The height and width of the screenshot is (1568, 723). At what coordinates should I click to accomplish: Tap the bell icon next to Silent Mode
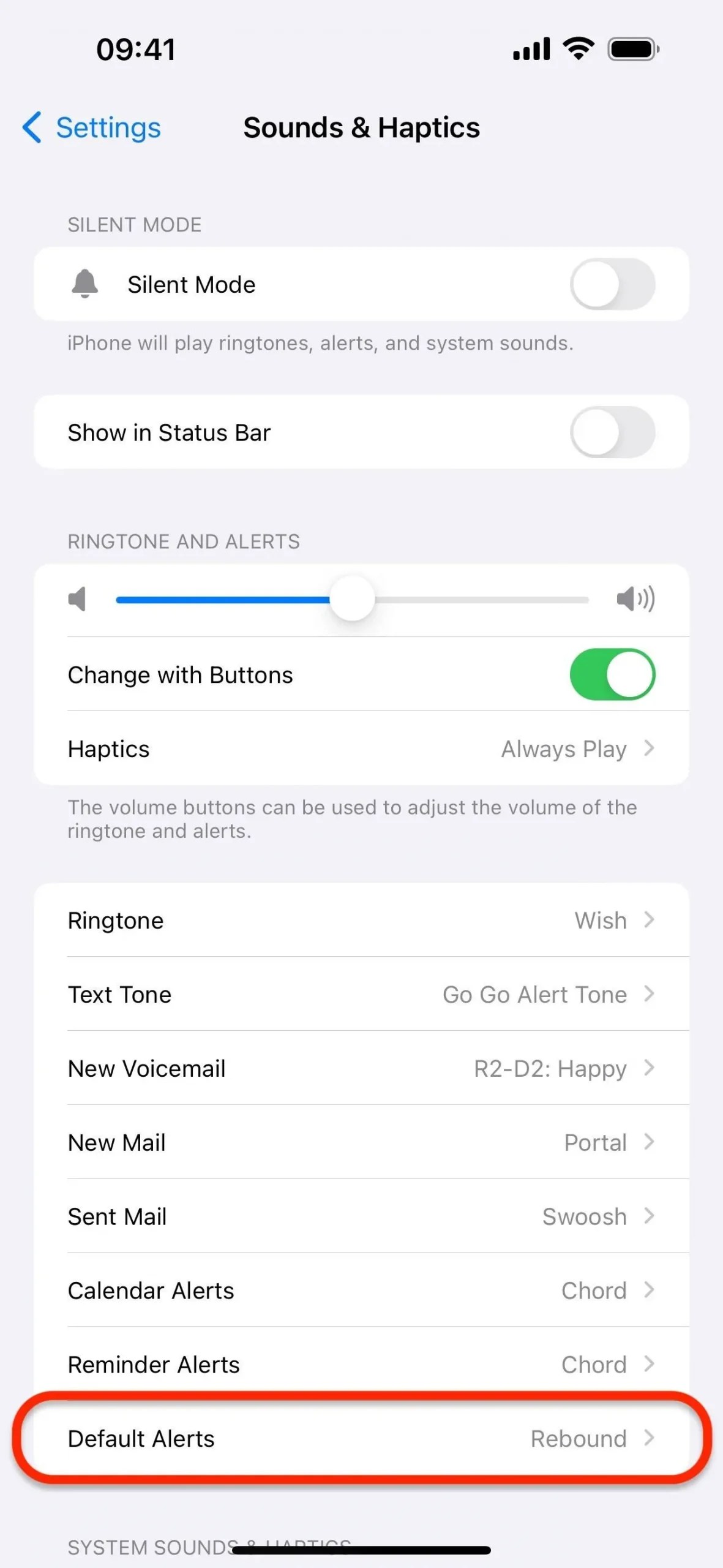[86, 284]
